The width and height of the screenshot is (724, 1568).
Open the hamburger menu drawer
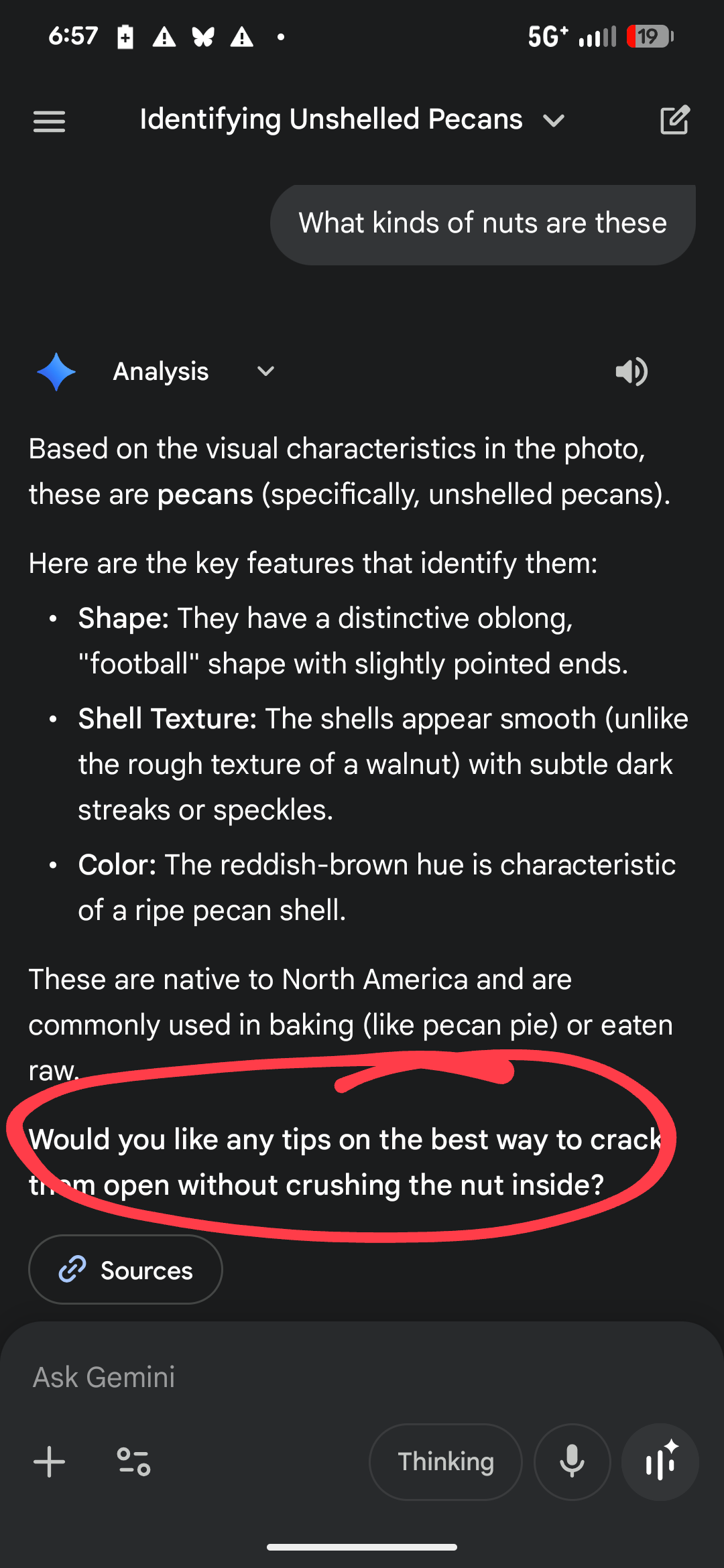(49, 121)
